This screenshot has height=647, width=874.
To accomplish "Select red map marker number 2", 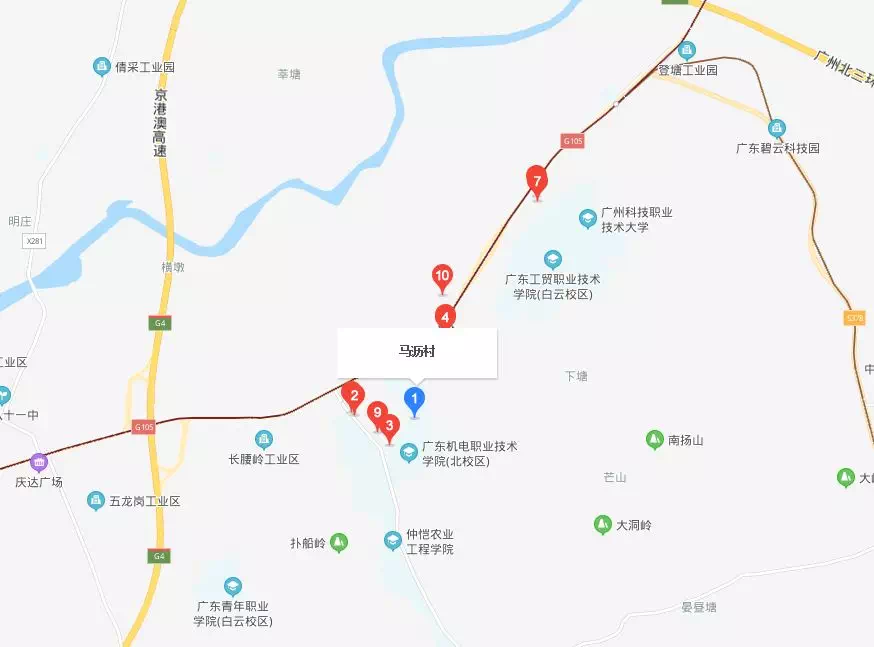I will [x=352, y=395].
